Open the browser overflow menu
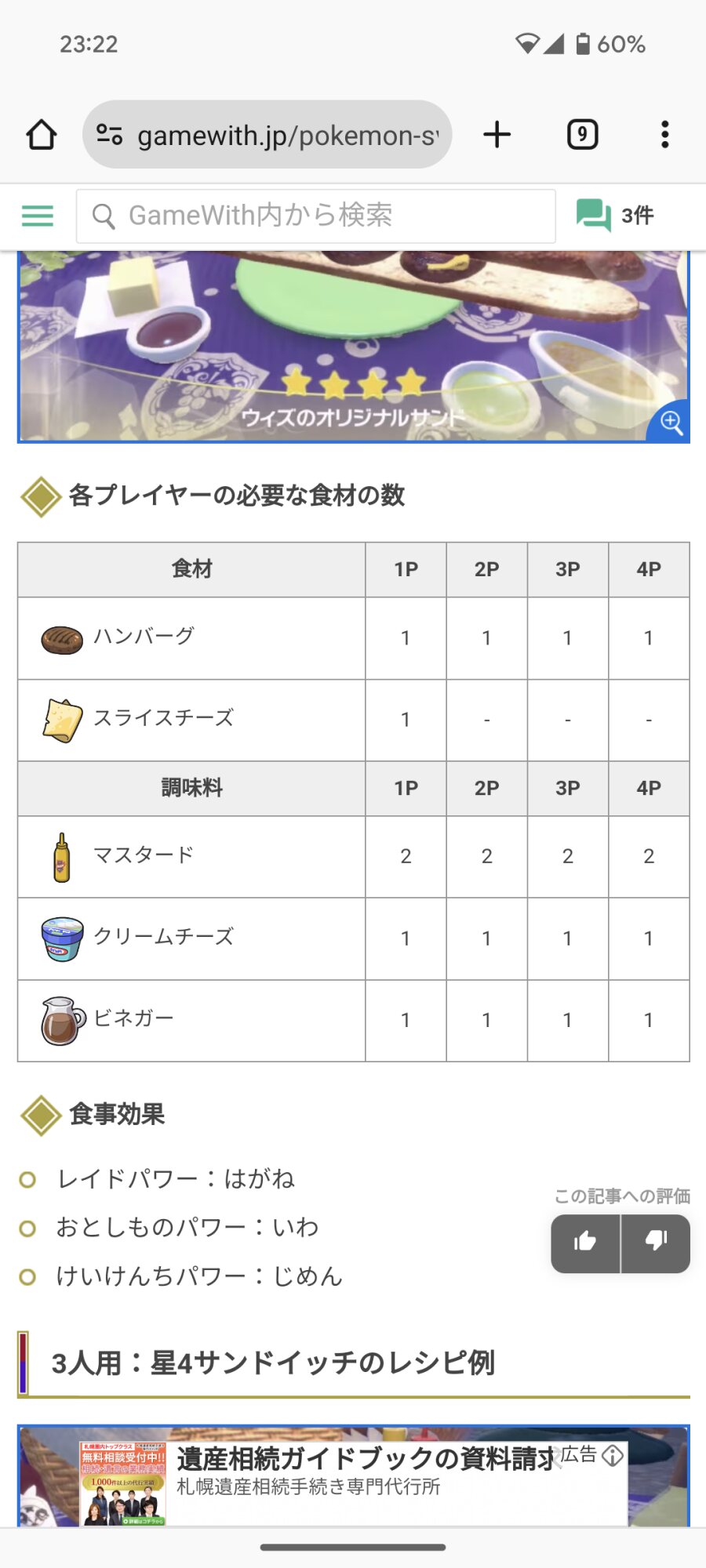 click(x=664, y=135)
